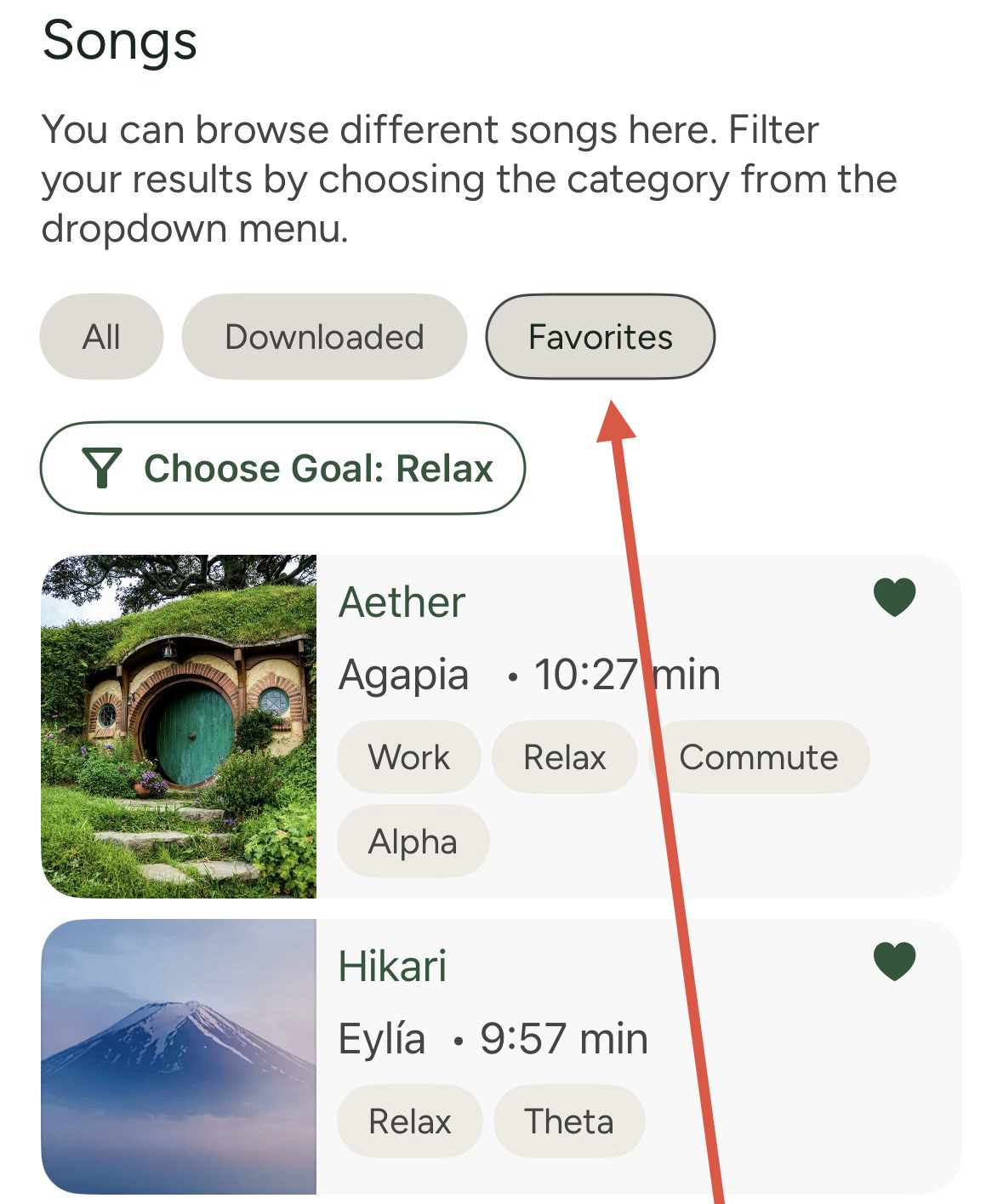Switch to the Downloaded filter
Screen dimensions: 1003x1204
pyautogui.click(x=324, y=337)
